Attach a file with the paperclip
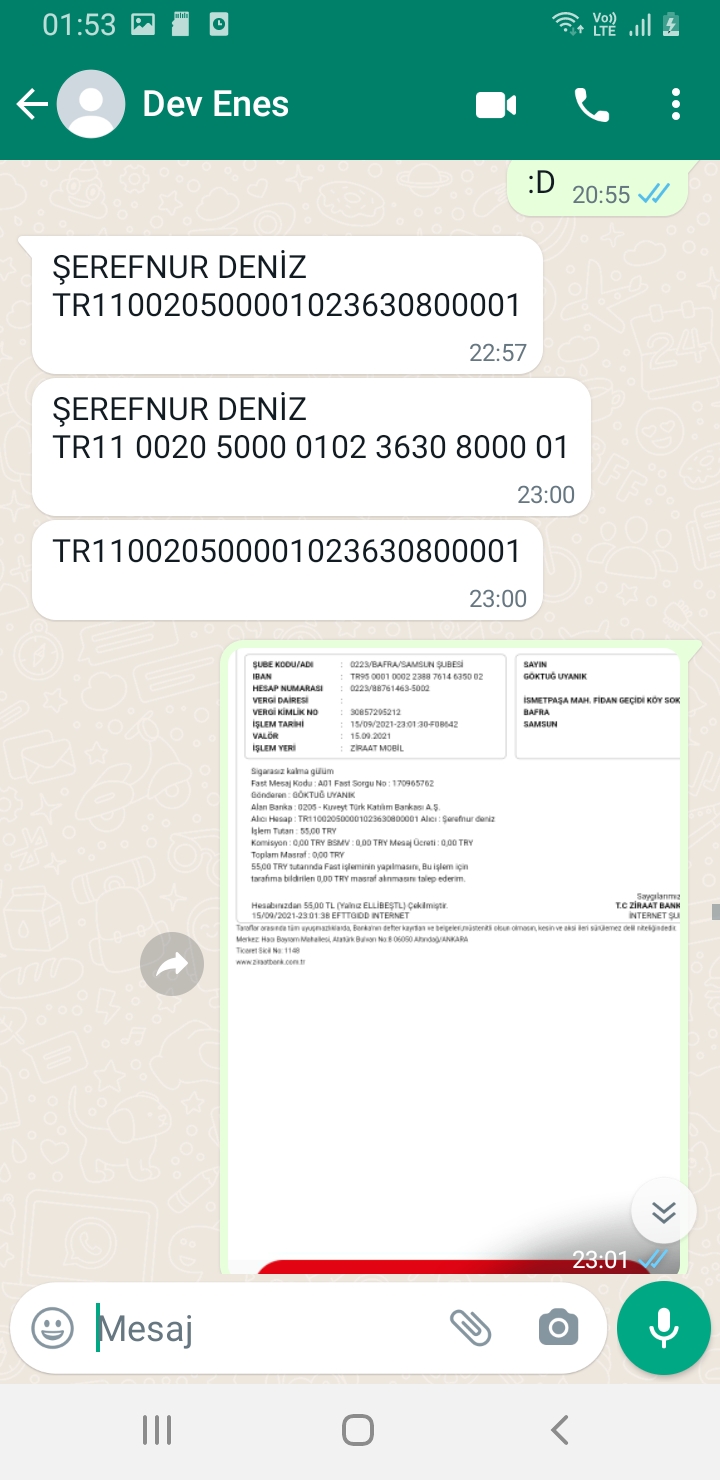Viewport: 720px width, 1480px height. (x=470, y=1328)
